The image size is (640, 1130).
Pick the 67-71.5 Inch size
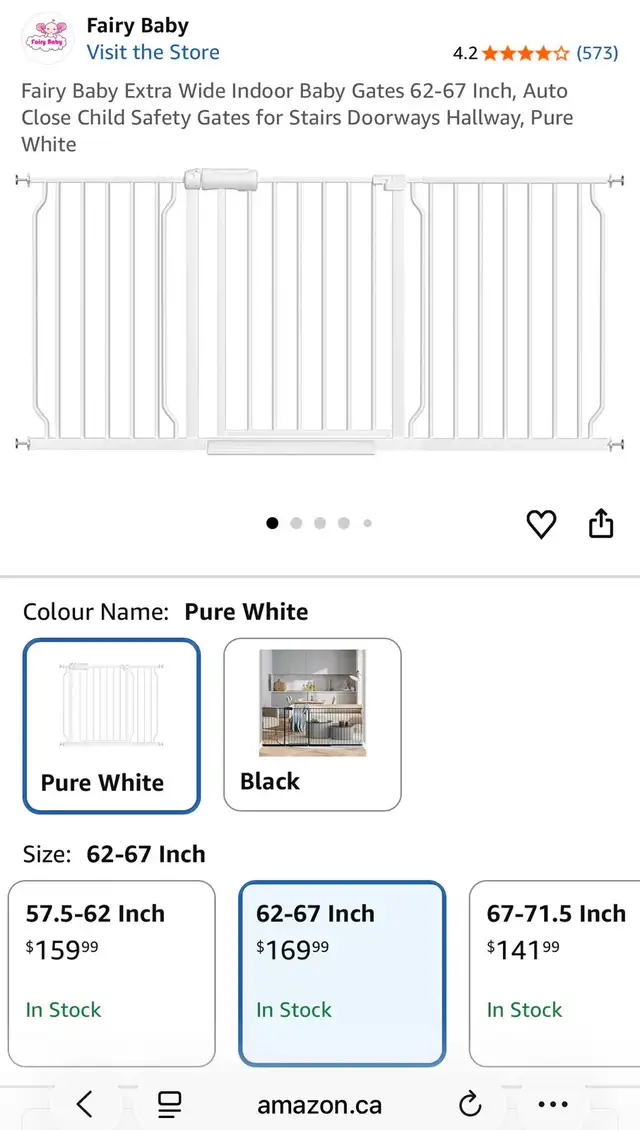click(555, 972)
